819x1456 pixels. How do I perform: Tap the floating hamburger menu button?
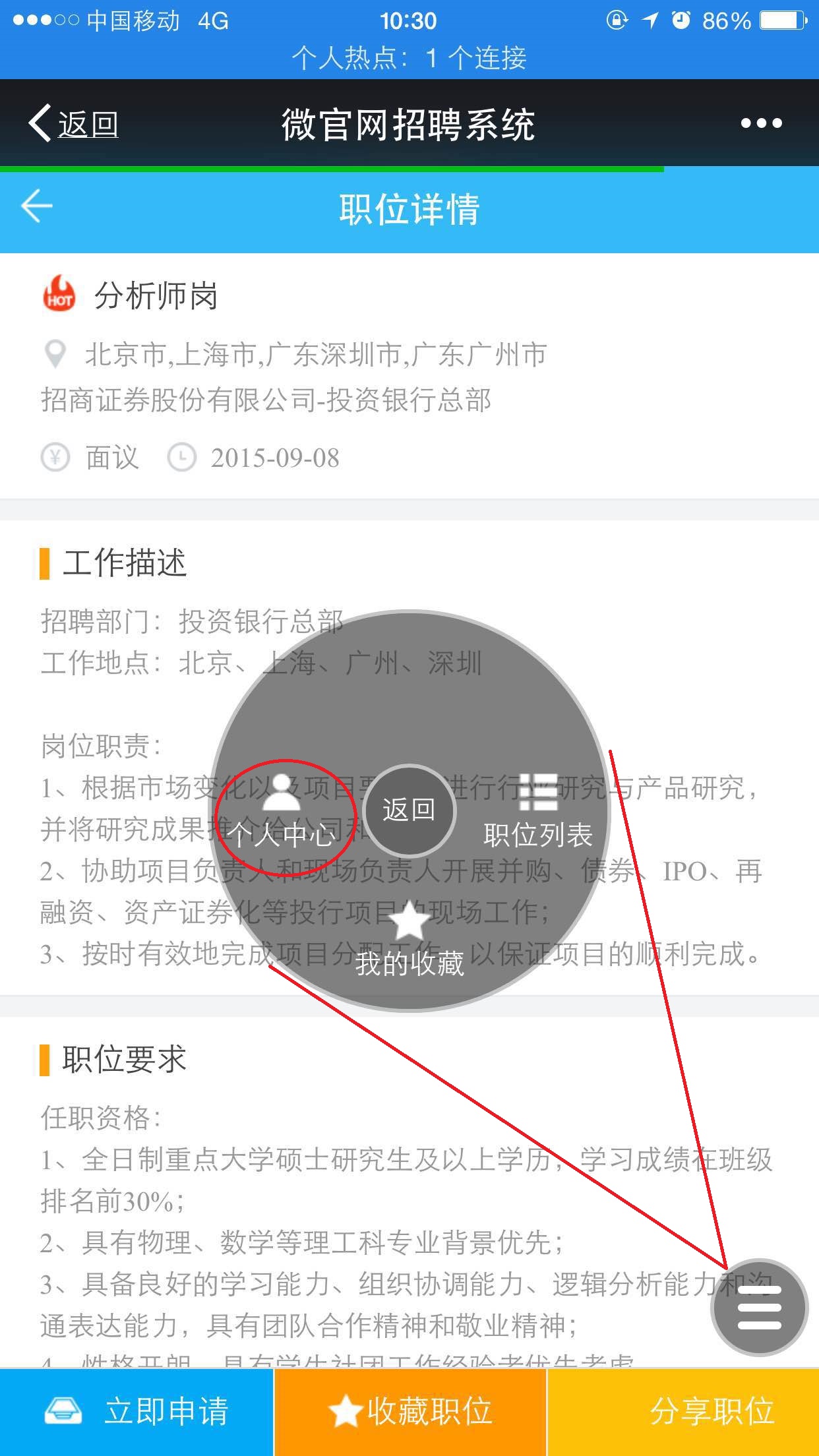pos(759,1306)
